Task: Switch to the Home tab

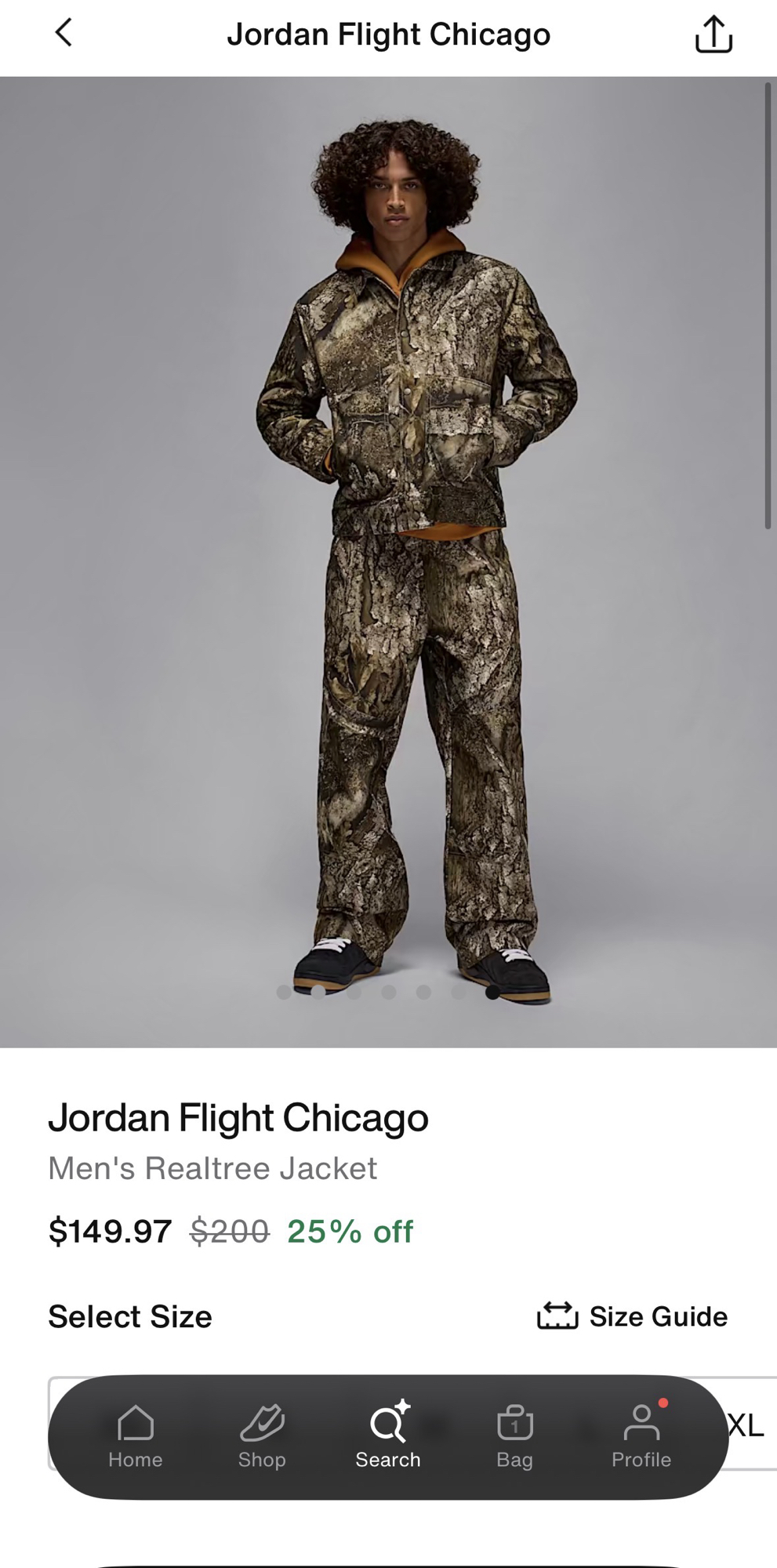Action: pos(136,1436)
